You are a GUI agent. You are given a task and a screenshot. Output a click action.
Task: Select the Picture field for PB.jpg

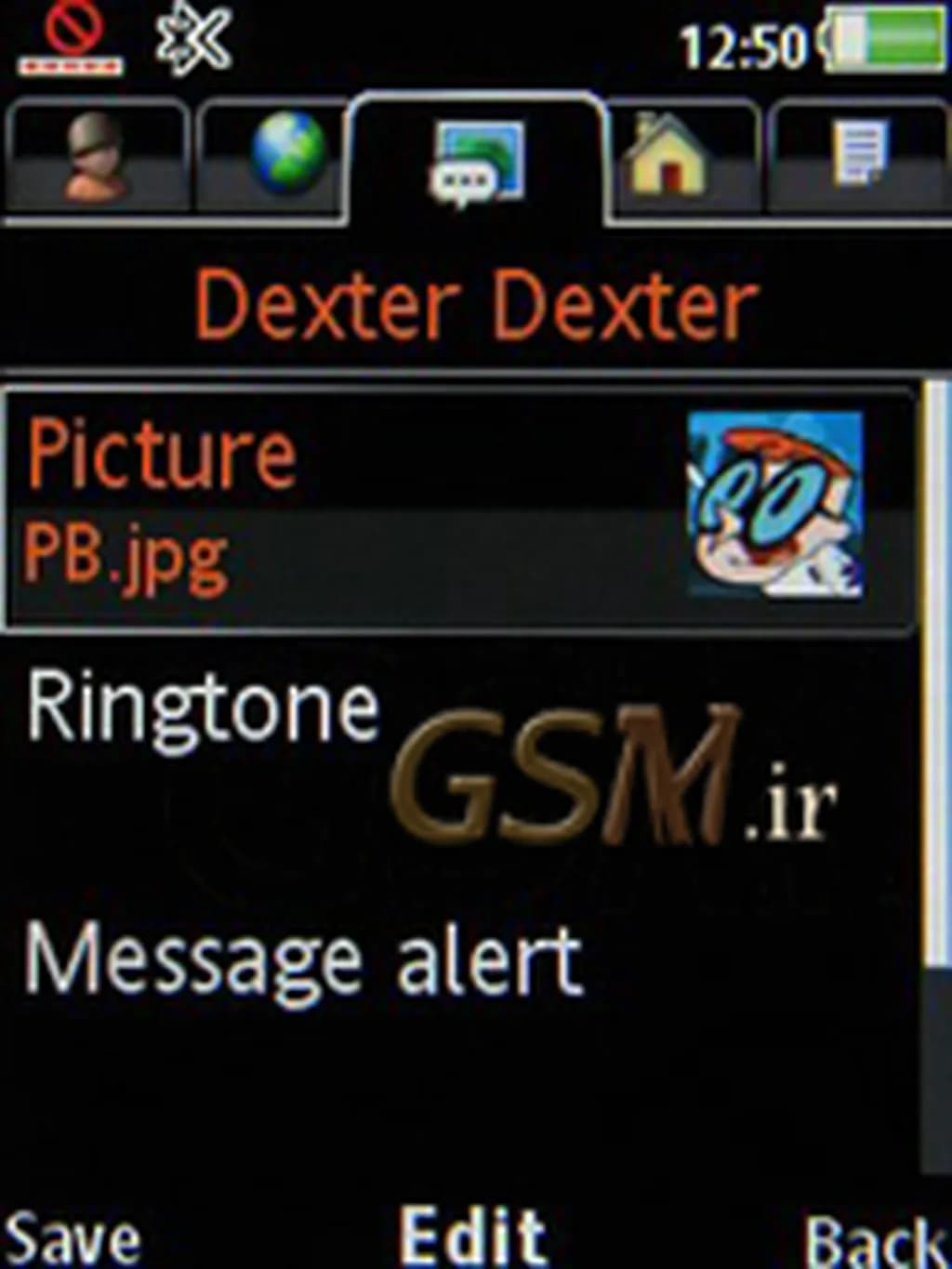click(x=372, y=502)
